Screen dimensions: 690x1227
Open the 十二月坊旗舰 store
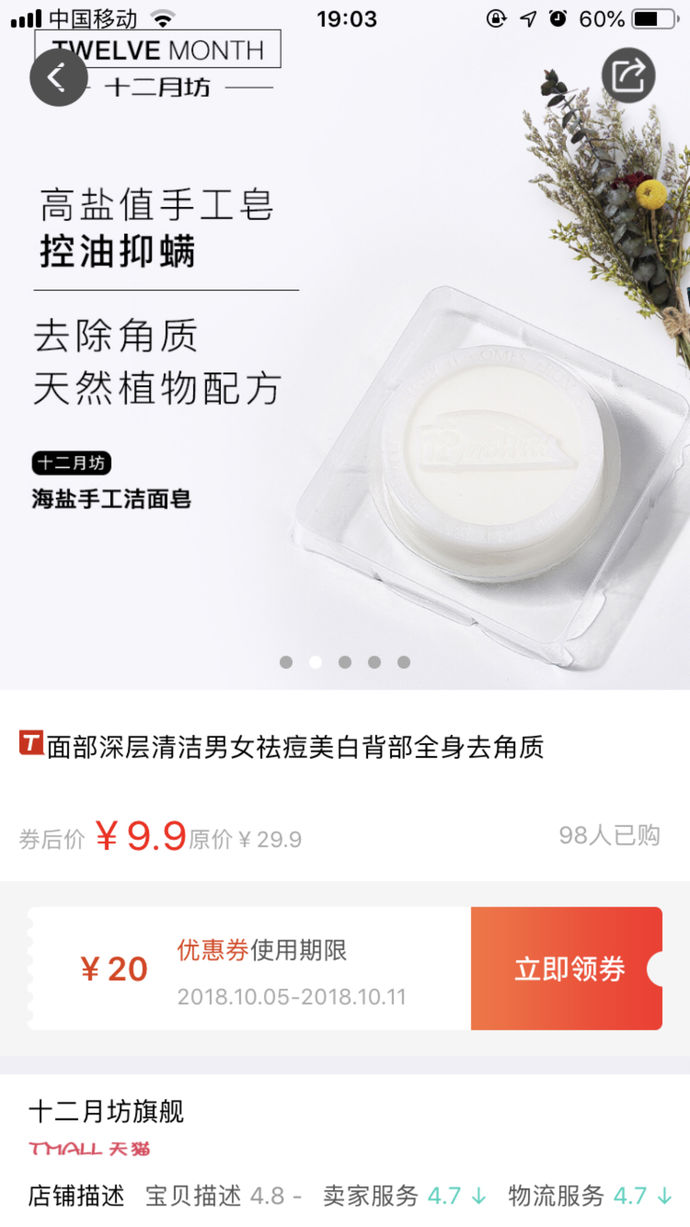tap(106, 1111)
